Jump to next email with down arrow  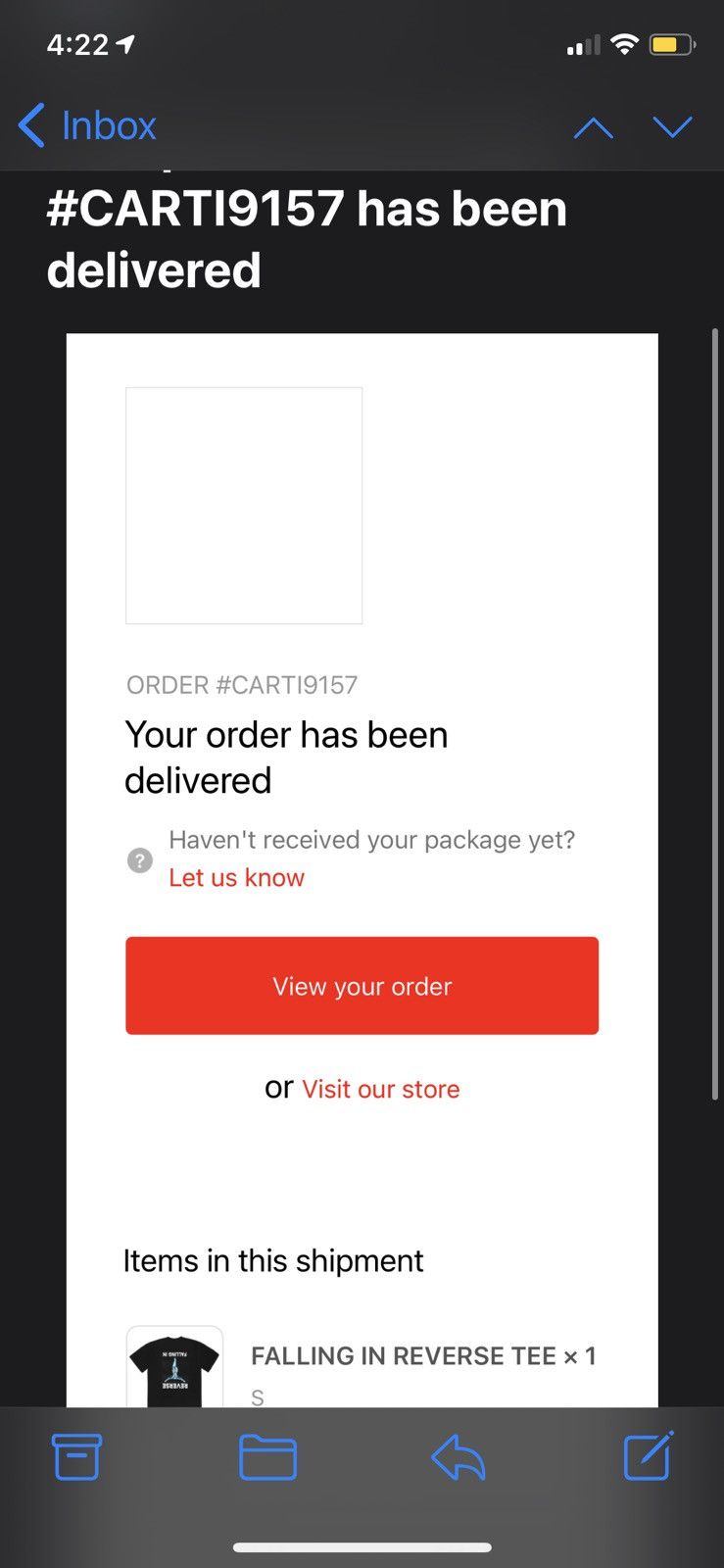tap(672, 127)
